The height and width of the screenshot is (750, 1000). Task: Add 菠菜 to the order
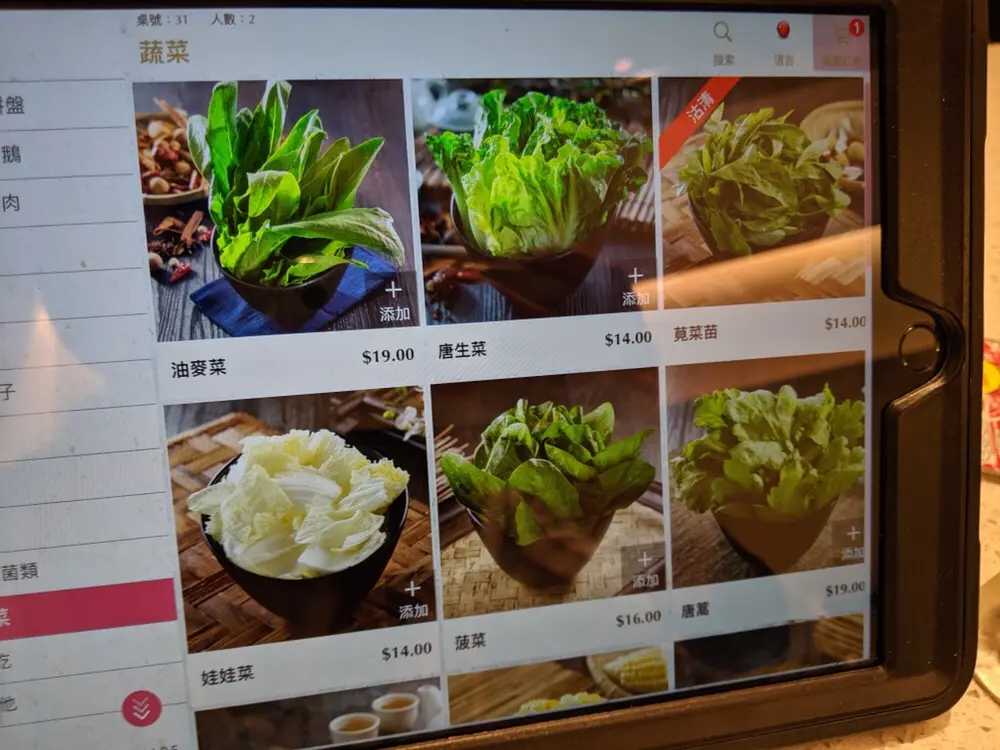pos(645,568)
